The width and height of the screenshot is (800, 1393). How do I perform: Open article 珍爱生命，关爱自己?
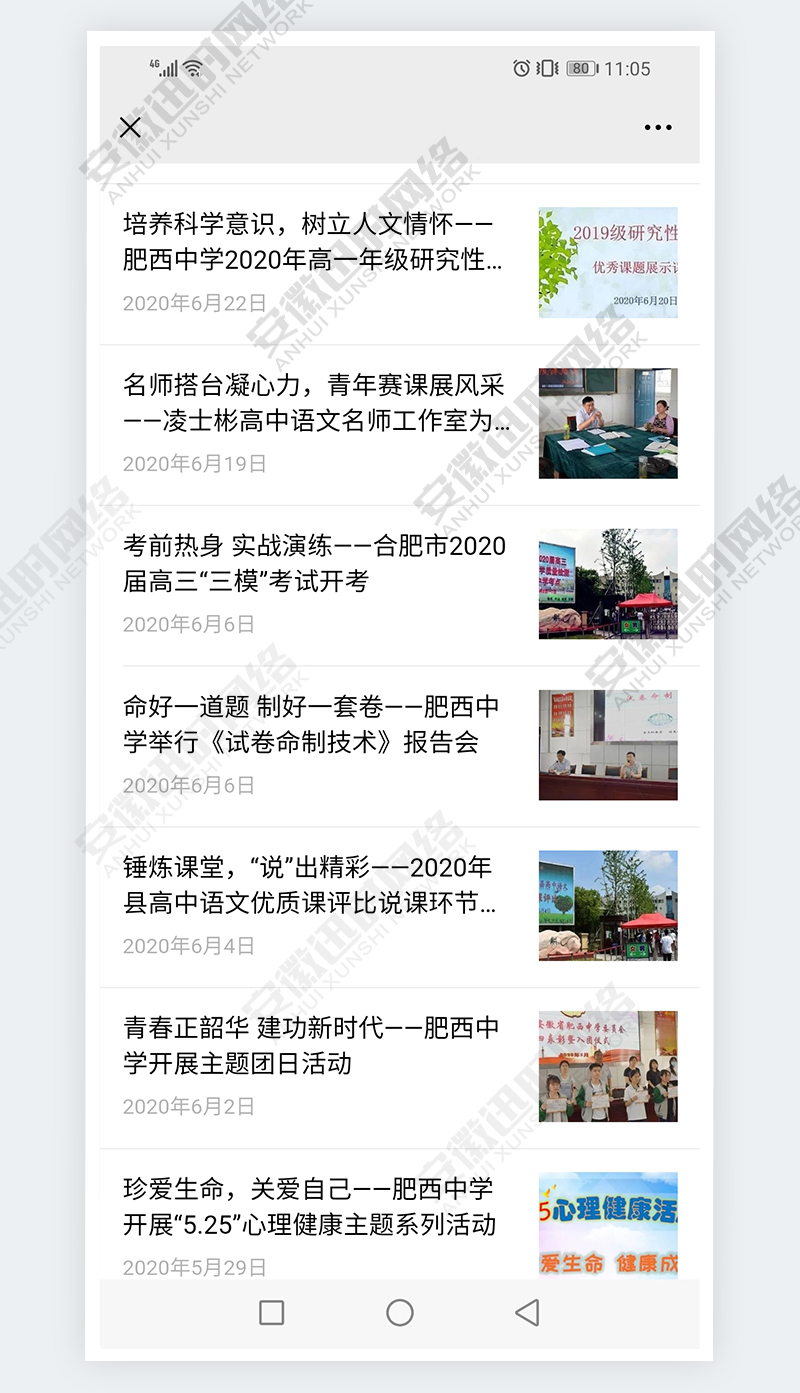[309, 1207]
